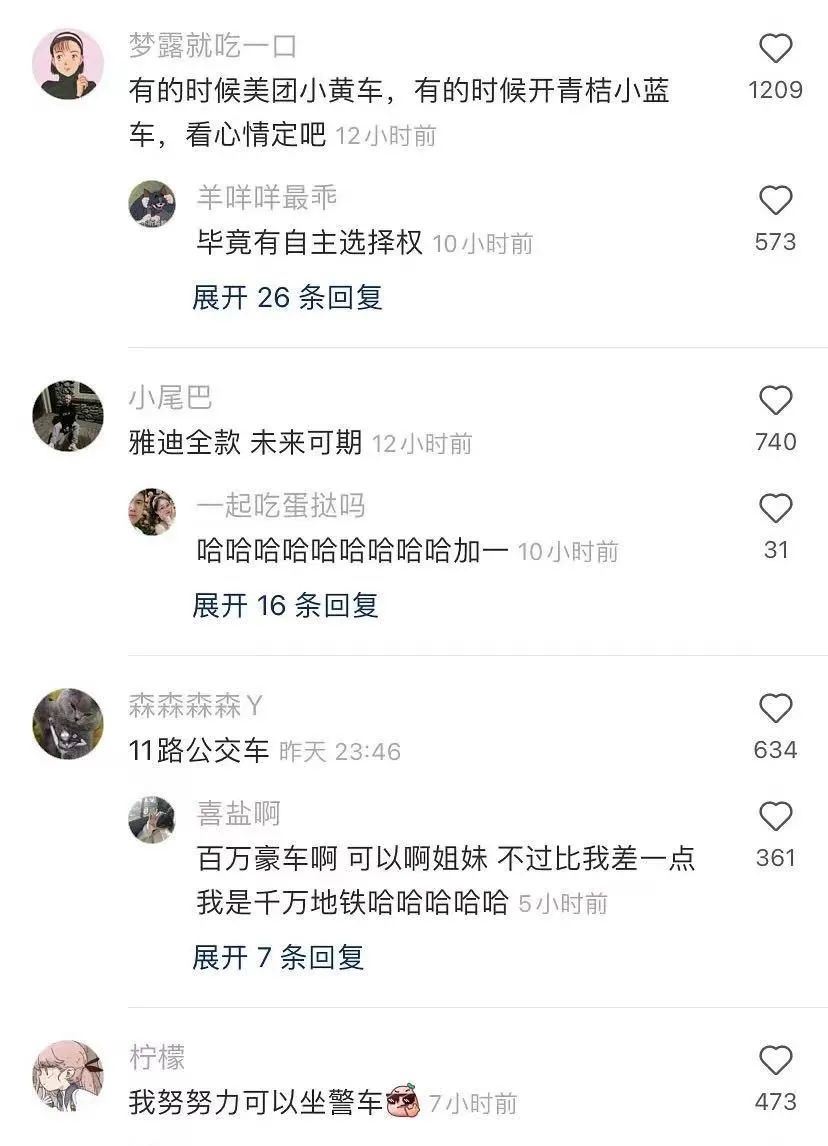The image size is (828, 1146).
Task: Like 喜盐啊's reply about 百万豪车
Action: 775,818
